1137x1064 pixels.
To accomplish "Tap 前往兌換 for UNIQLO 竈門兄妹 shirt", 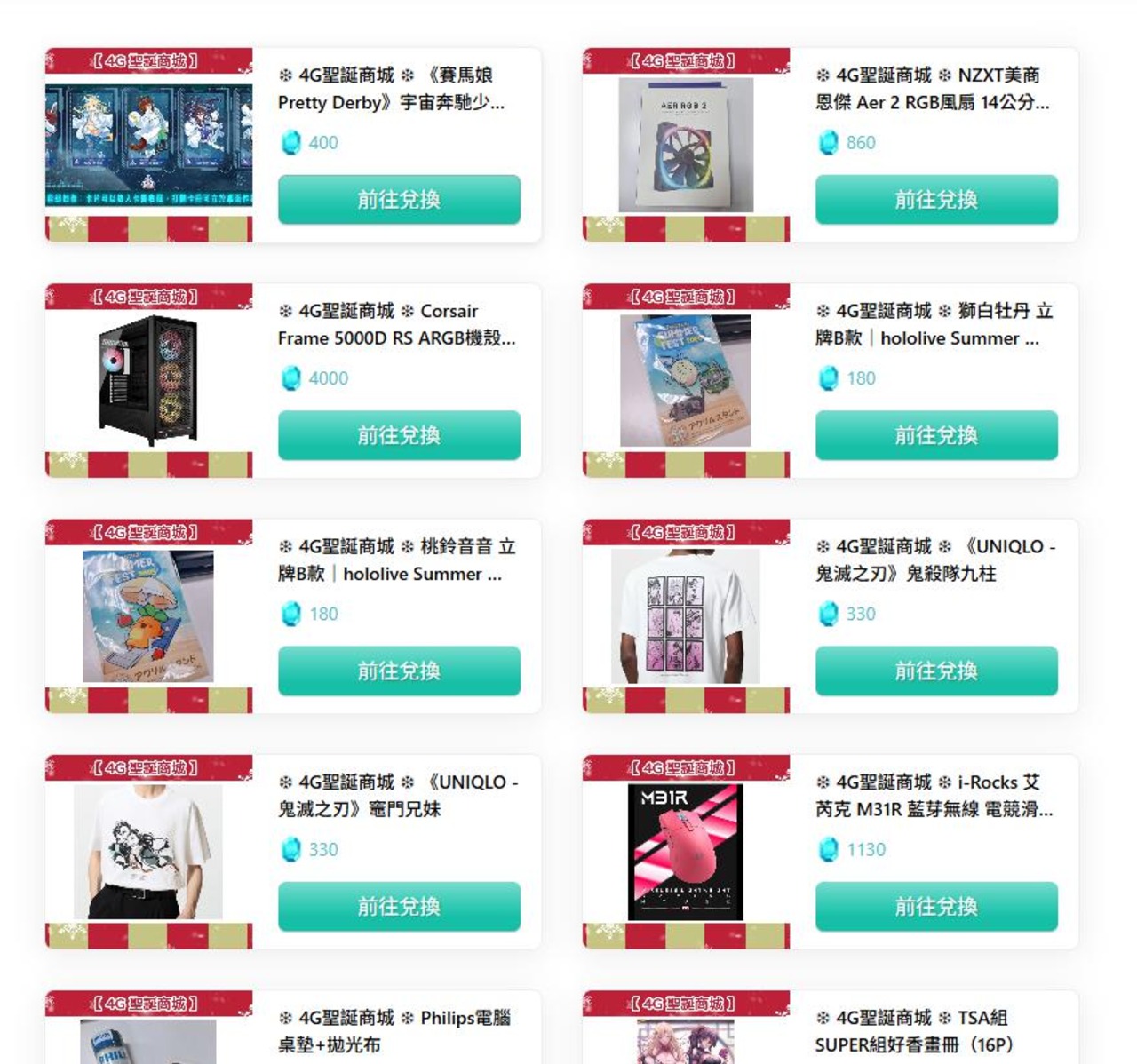I will [x=399, y=906].
